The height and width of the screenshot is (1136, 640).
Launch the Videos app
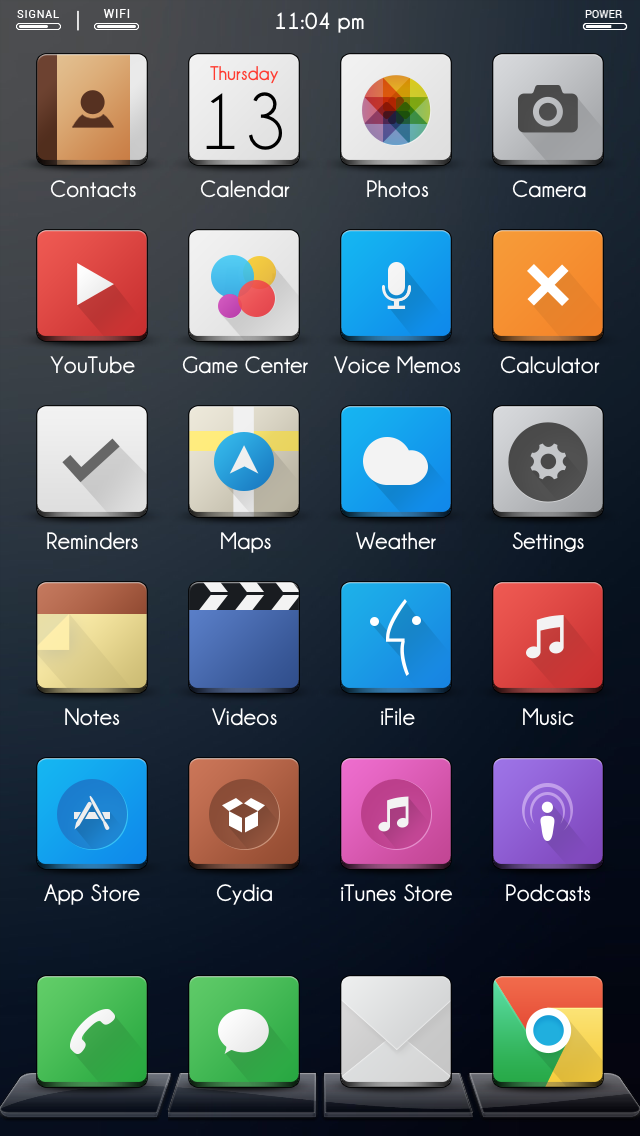(x=244, y=636)
